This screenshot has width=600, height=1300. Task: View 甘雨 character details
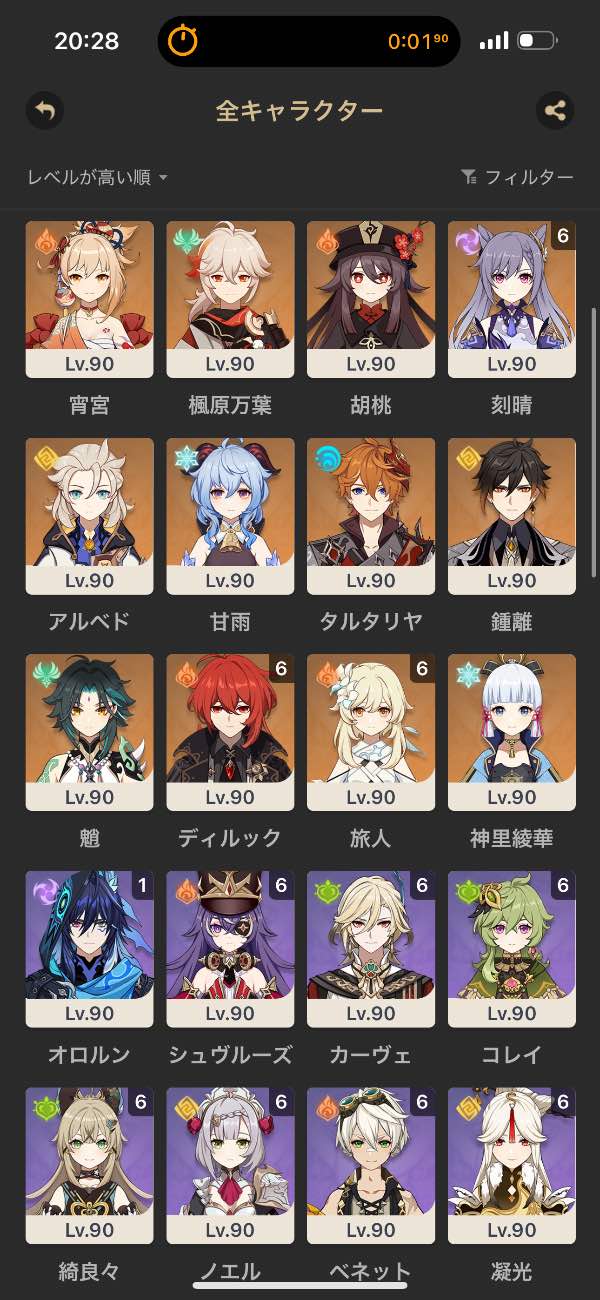pyautogui.click(x=230, y=516)
